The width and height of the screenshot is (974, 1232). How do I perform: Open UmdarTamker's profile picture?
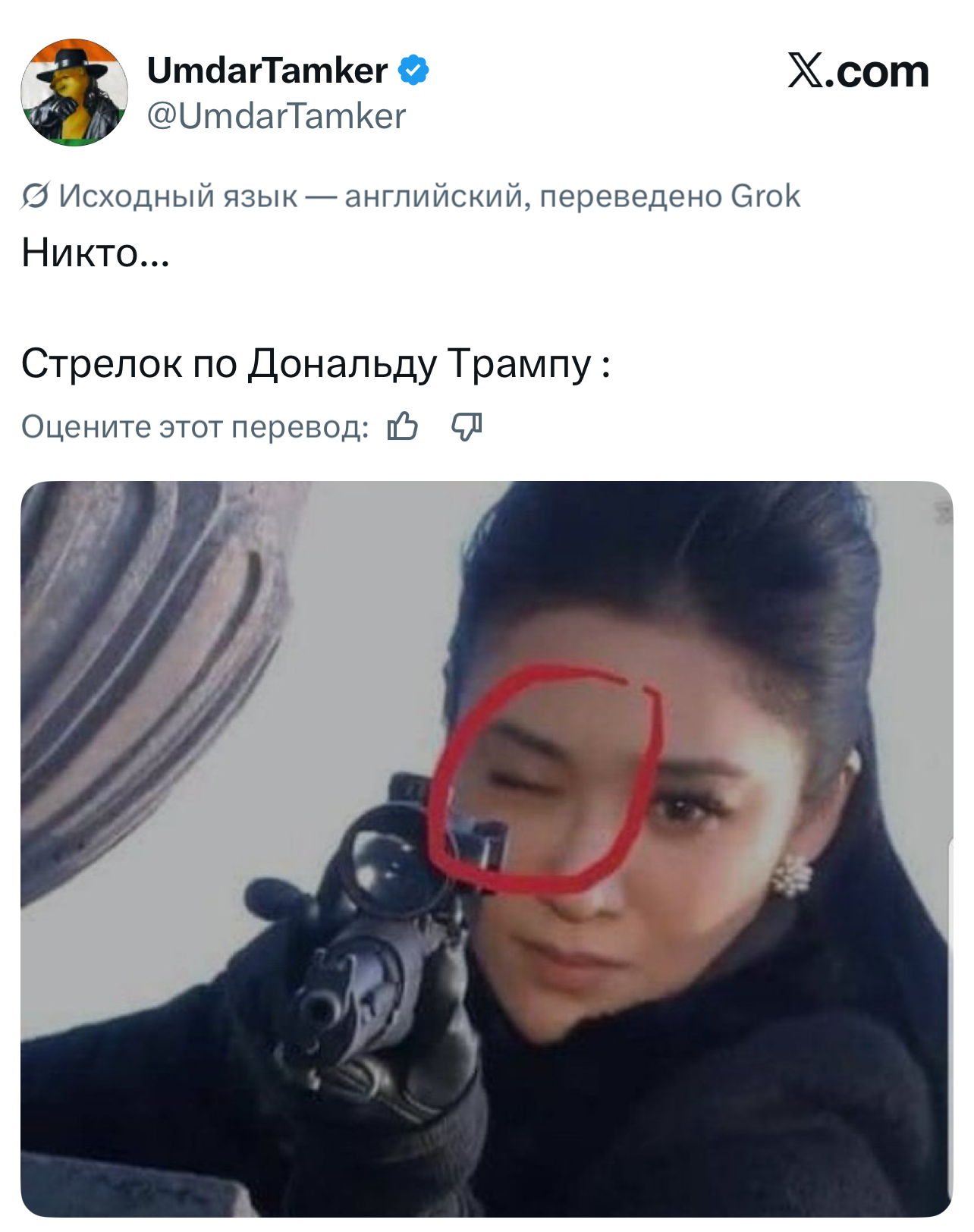click(x=74, y=93)
